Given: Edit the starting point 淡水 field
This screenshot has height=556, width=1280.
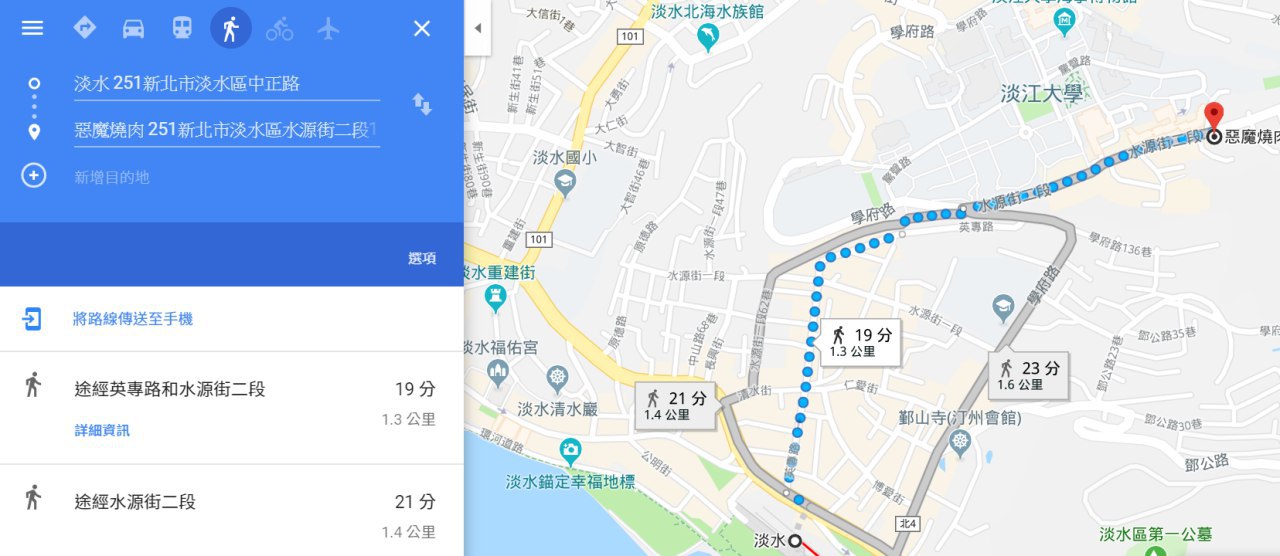Looking at the screenshot, I should [x=226, y=84].
